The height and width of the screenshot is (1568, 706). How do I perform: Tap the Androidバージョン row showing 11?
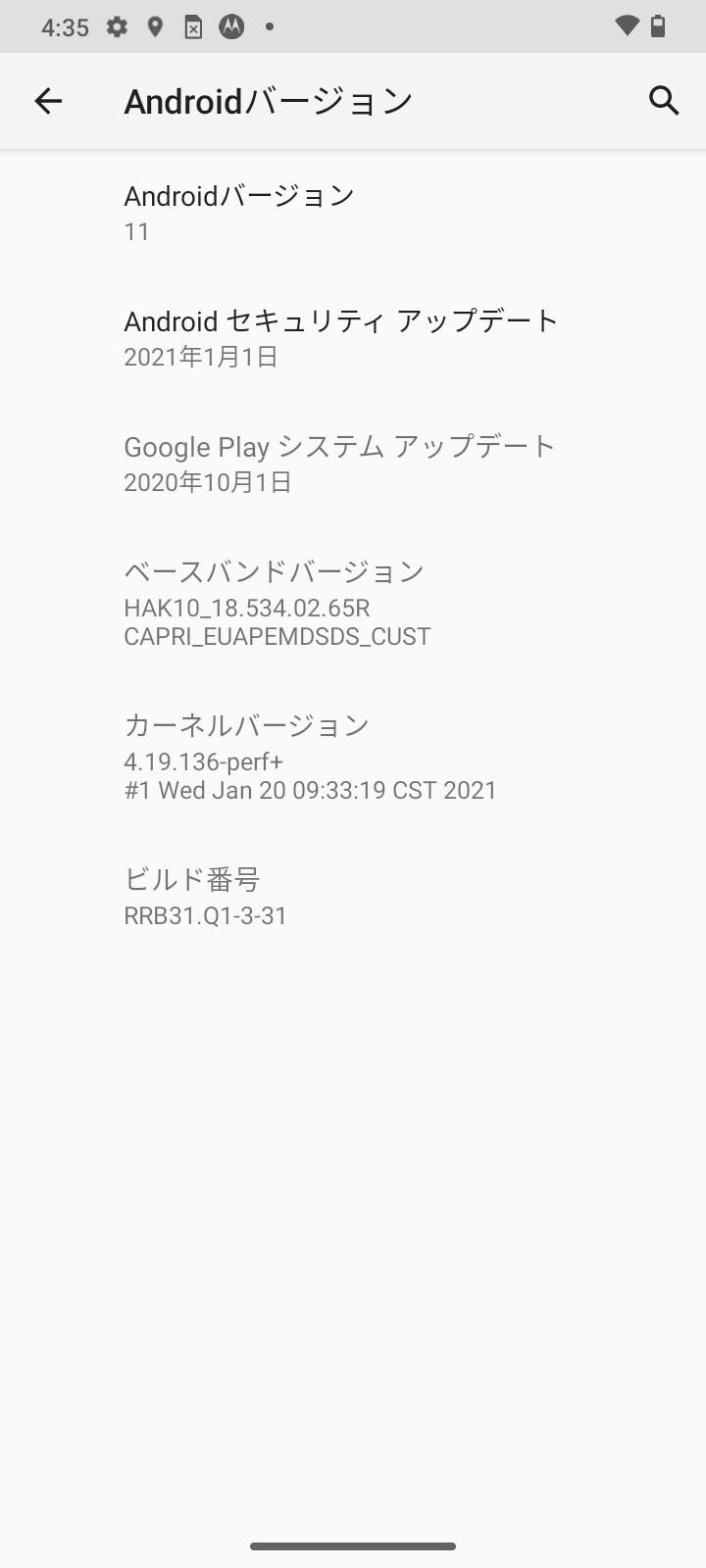pyautogui.click(x=353, y=213)
